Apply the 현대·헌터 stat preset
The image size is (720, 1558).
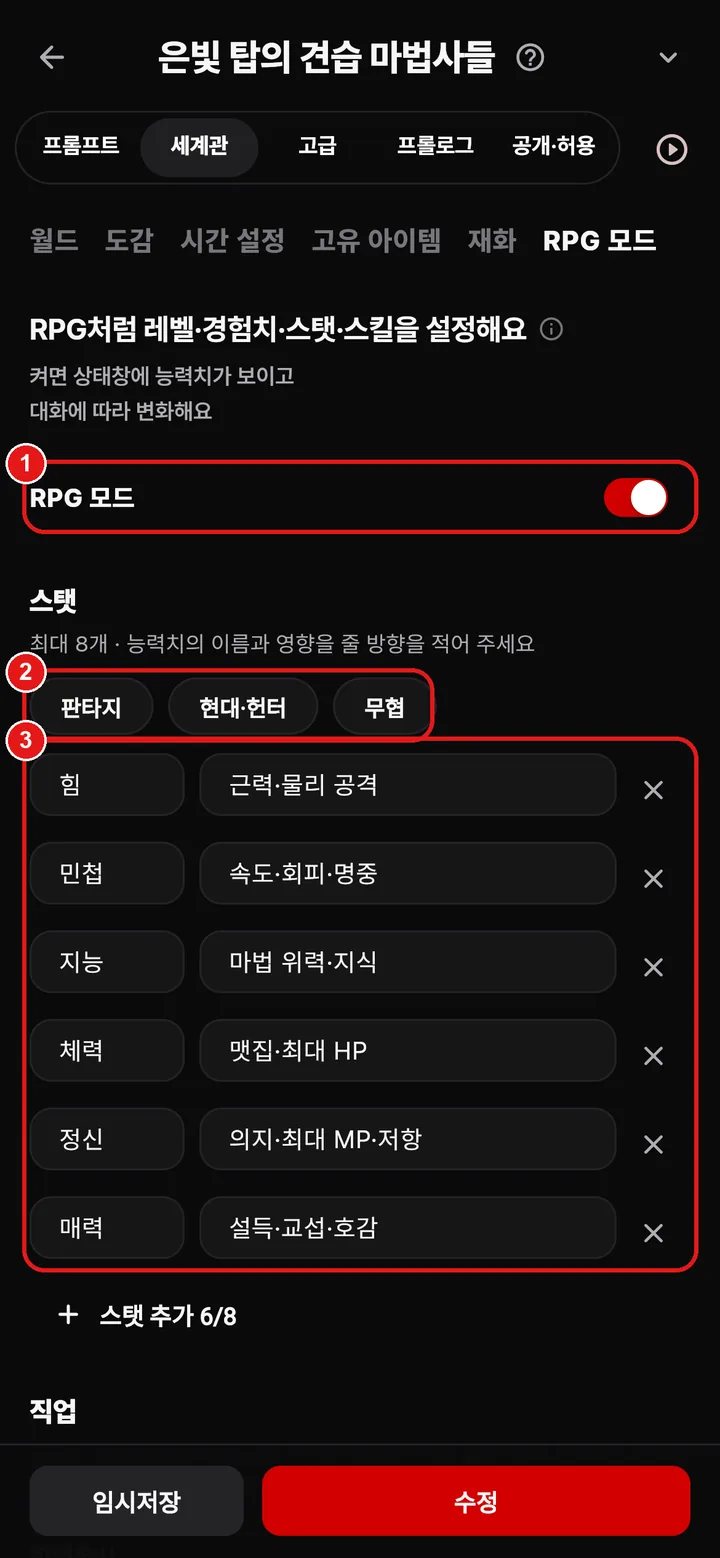point(242,708)
